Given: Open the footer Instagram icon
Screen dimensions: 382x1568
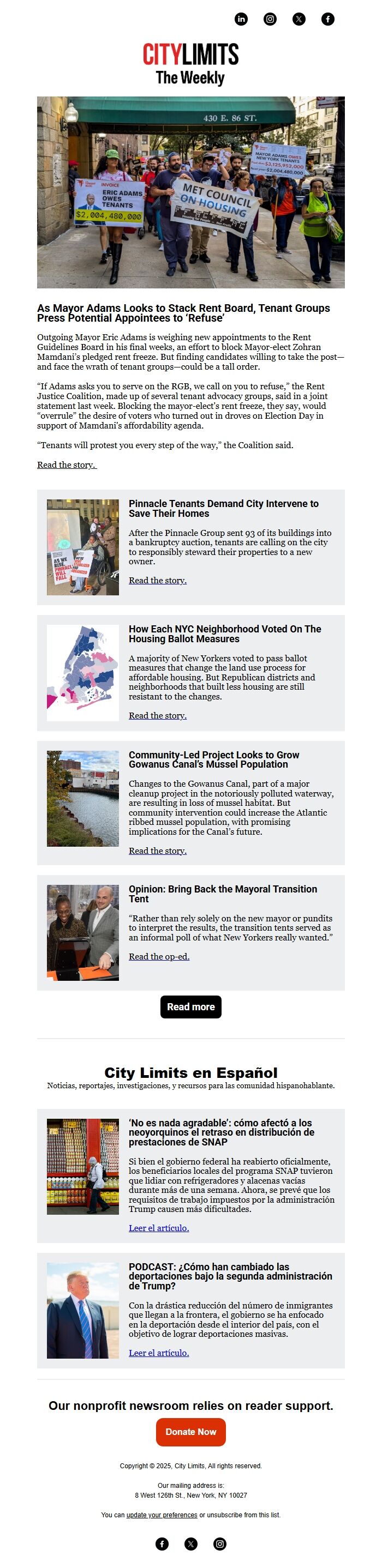Looking at the screenshot, I should click(x=220, y=1543).
